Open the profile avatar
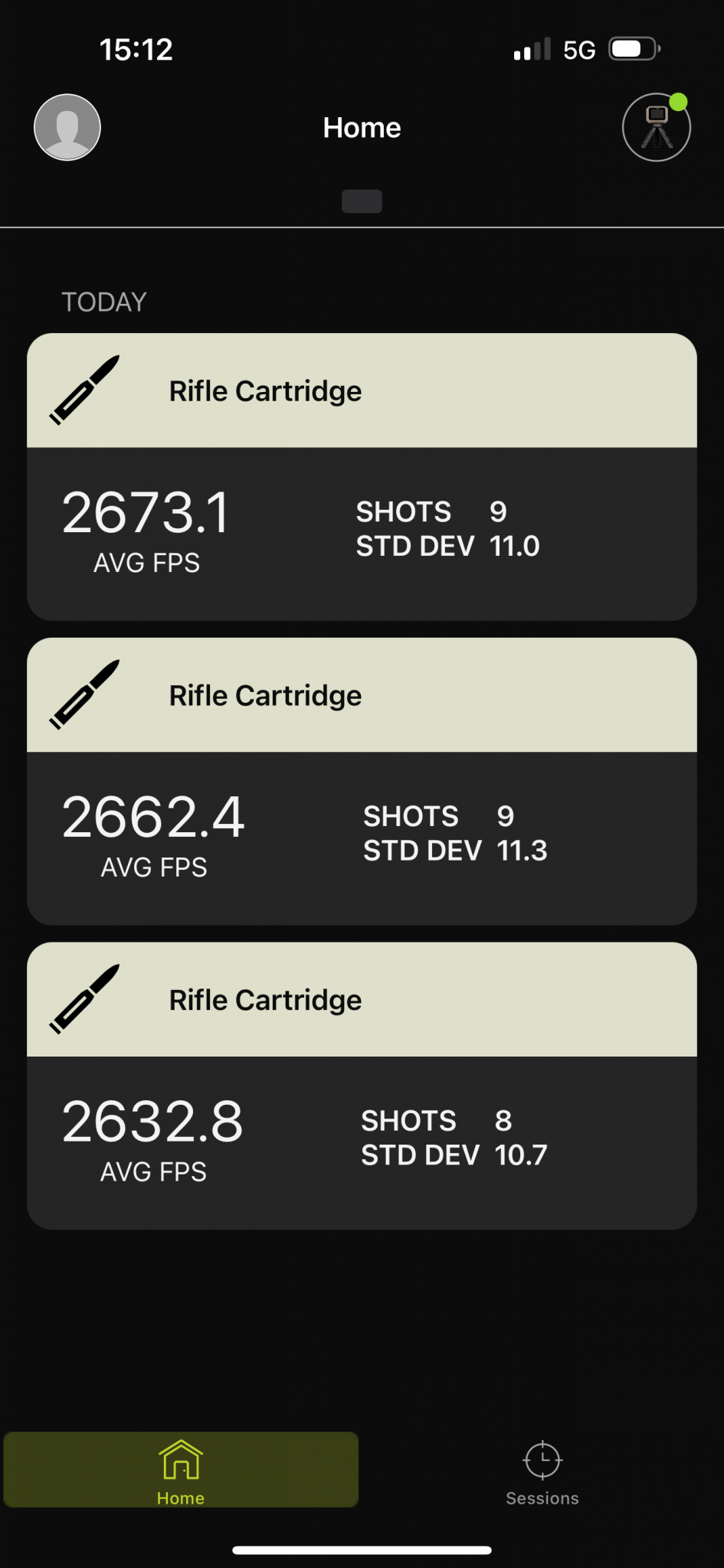 (67, 127)
